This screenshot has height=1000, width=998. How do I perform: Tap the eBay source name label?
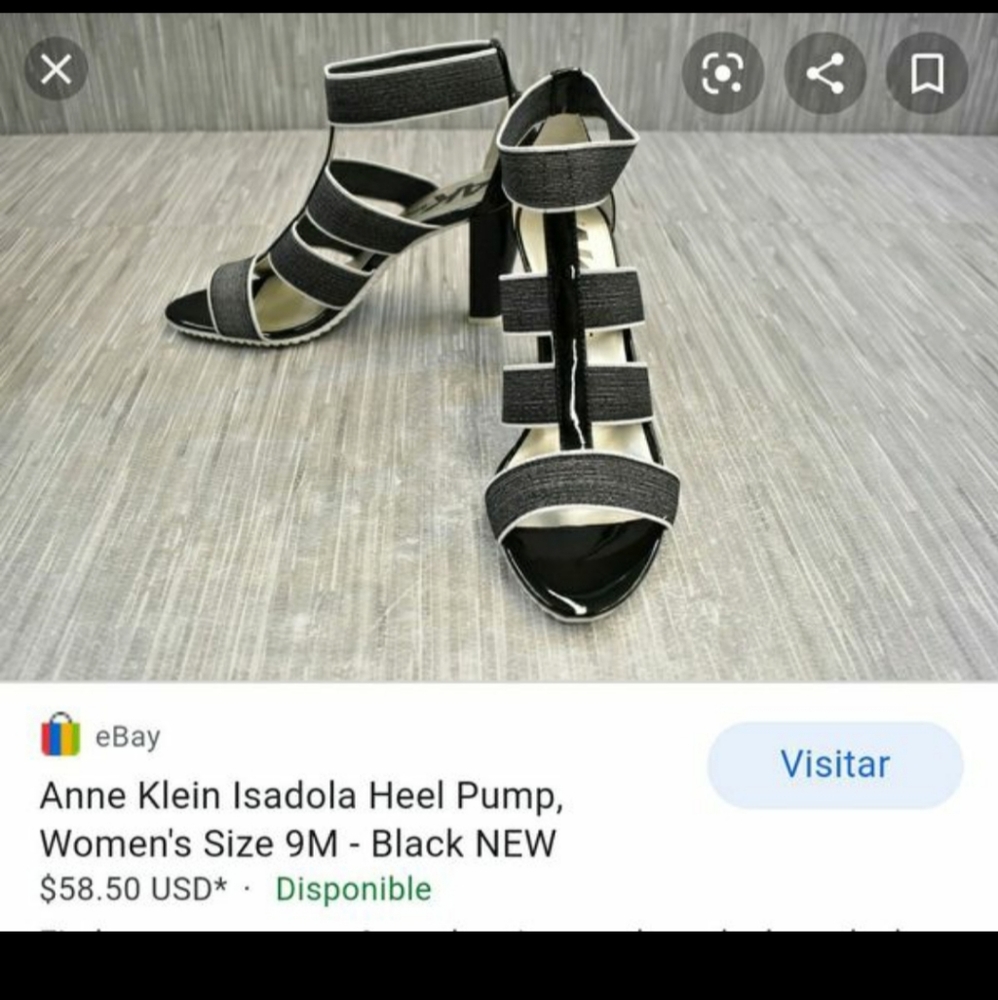pos(127,737)
